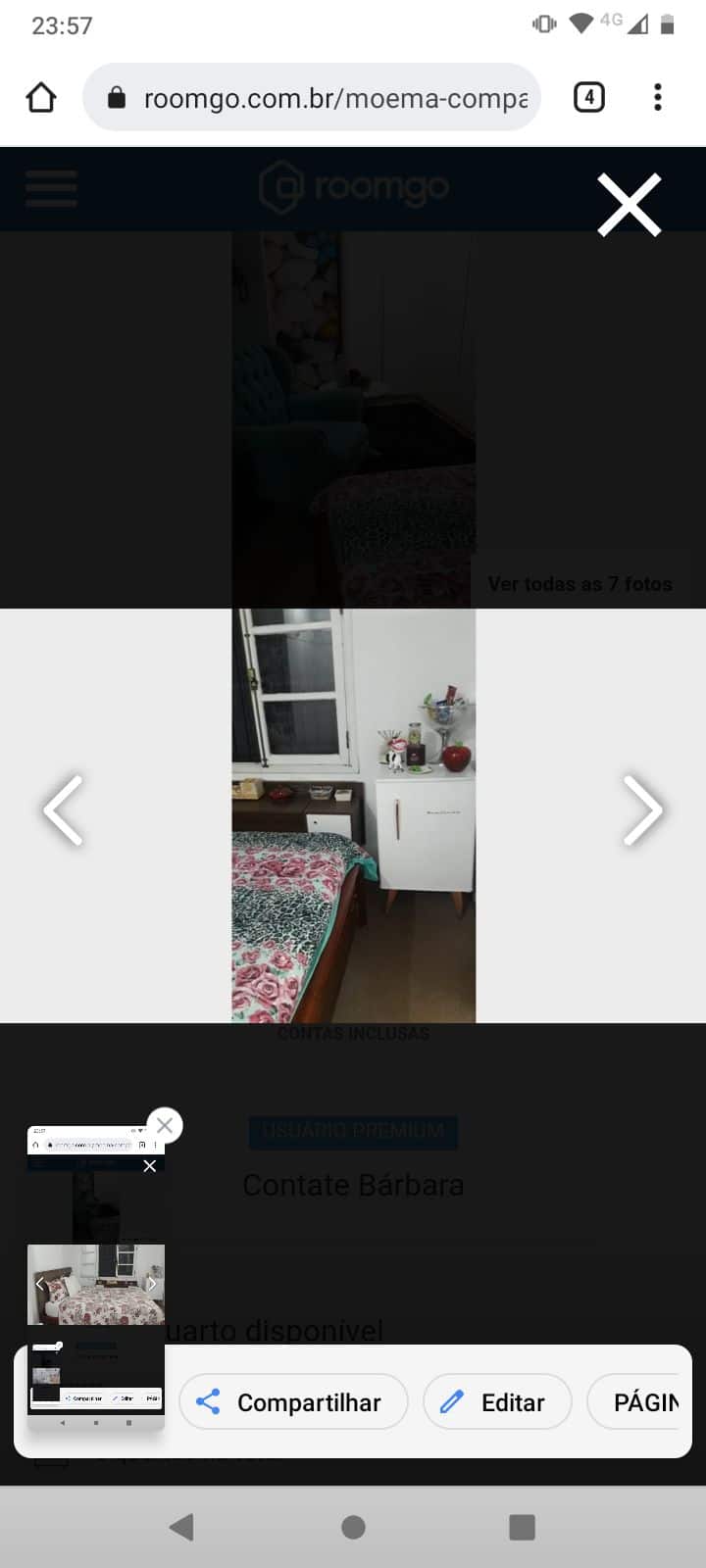Open the Chrome home page
The image size is (706, 1568).
(x=41, y=97)
